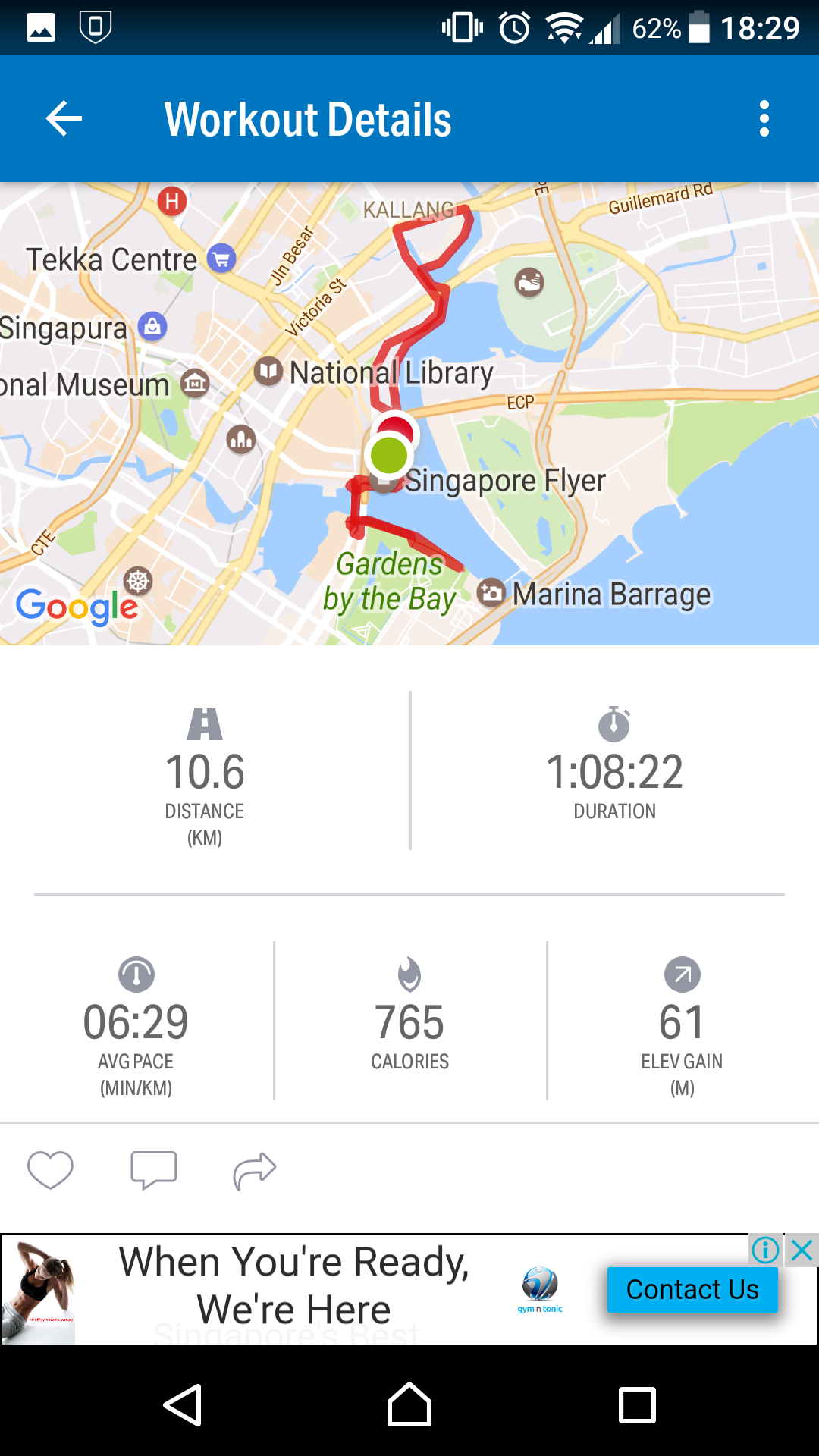Screen dimensions: 819x1456
Task: Open the ad info icon
Action: coord(766,1250)
